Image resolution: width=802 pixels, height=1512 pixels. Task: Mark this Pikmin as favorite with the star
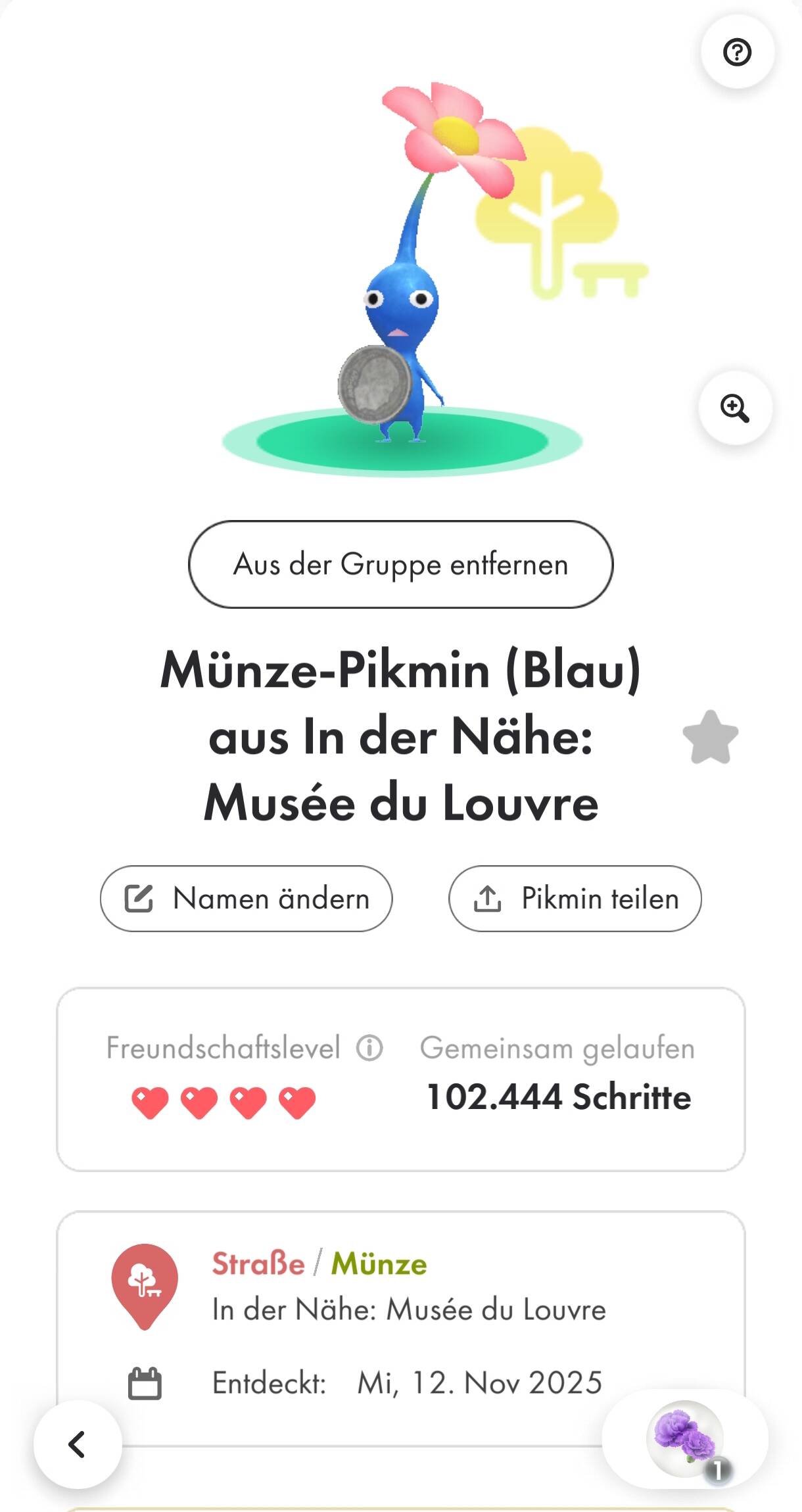click(710, 738)
